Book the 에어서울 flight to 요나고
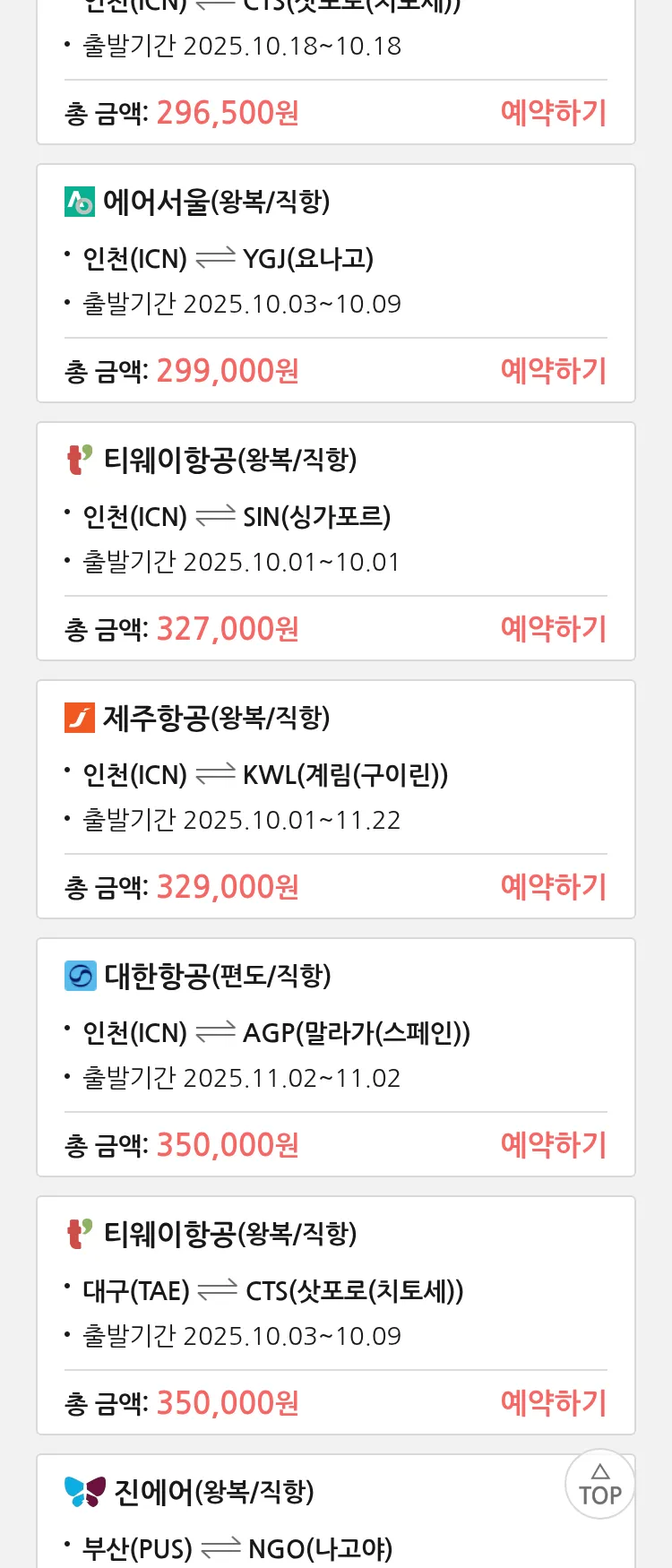672x1568 pixels. point(553,371)
